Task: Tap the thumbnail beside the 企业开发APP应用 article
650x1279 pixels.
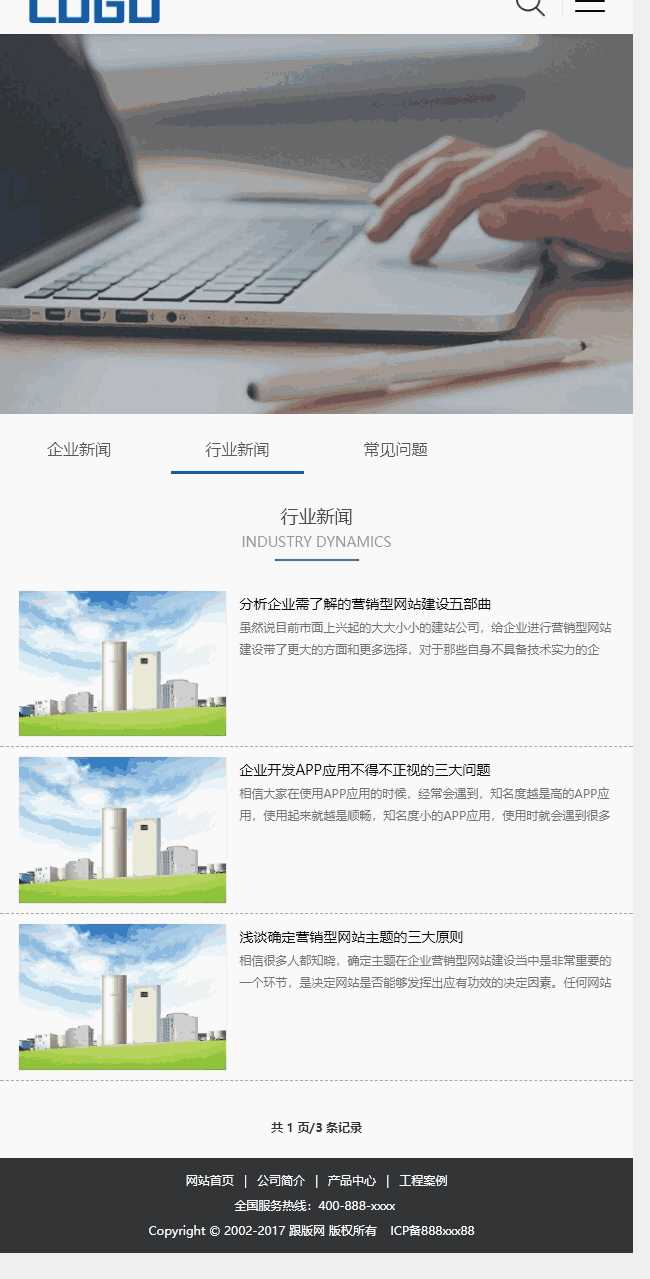Action: tap(122, 830)
